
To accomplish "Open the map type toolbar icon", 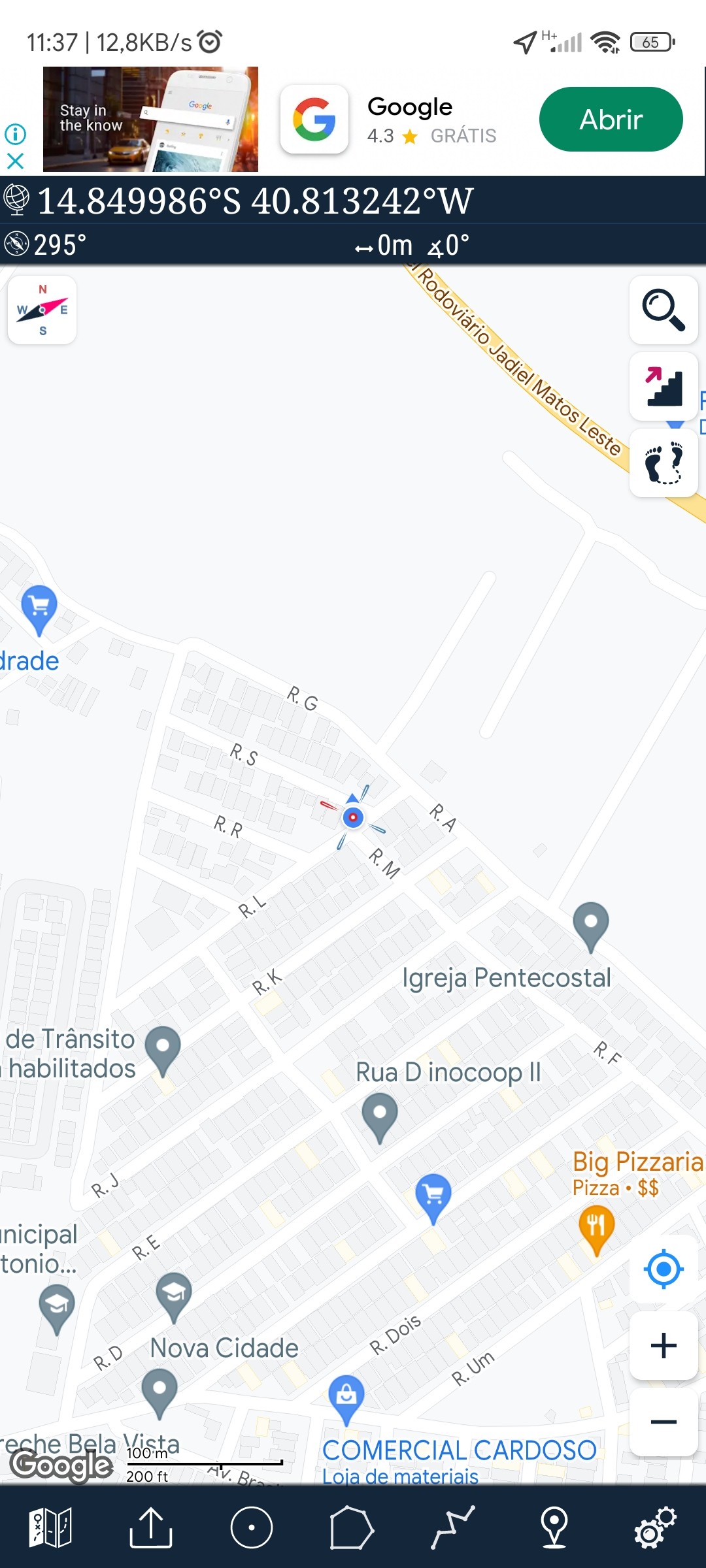I will 50,1527.
